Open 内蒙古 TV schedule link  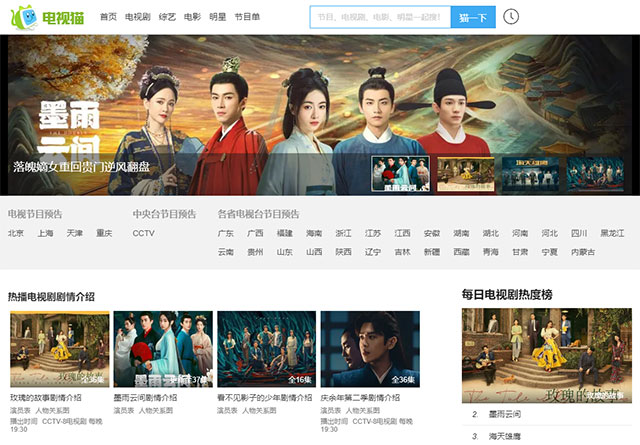pos(609,252)
